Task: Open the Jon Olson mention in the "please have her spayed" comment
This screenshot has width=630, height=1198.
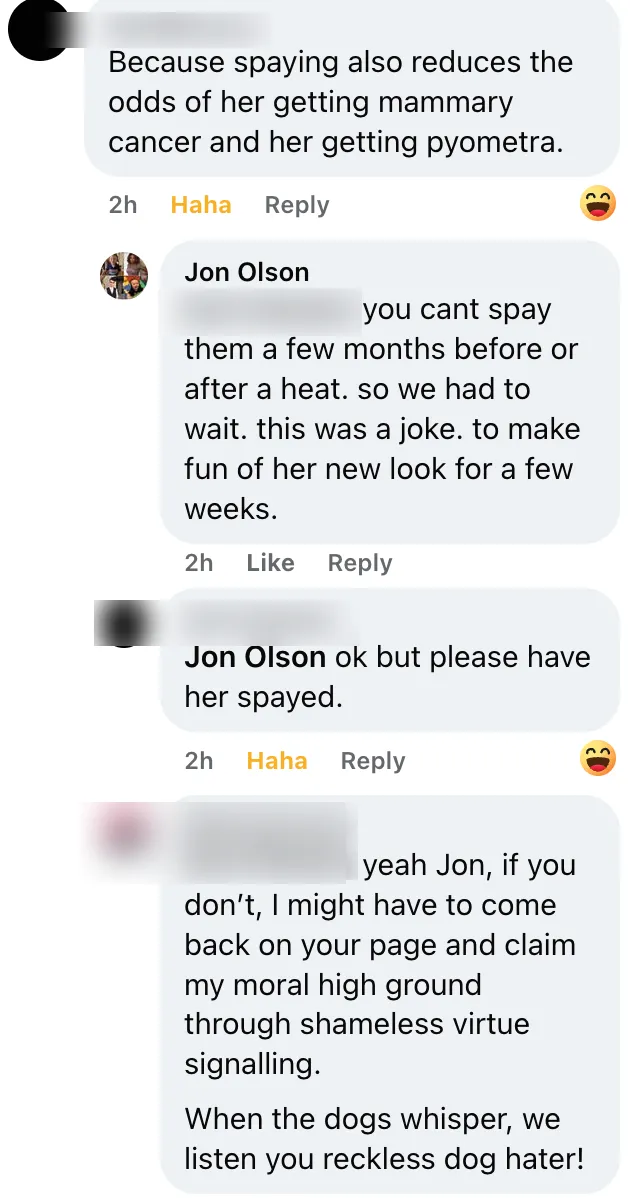Action: pyautogui.click(x=255, y=657)
